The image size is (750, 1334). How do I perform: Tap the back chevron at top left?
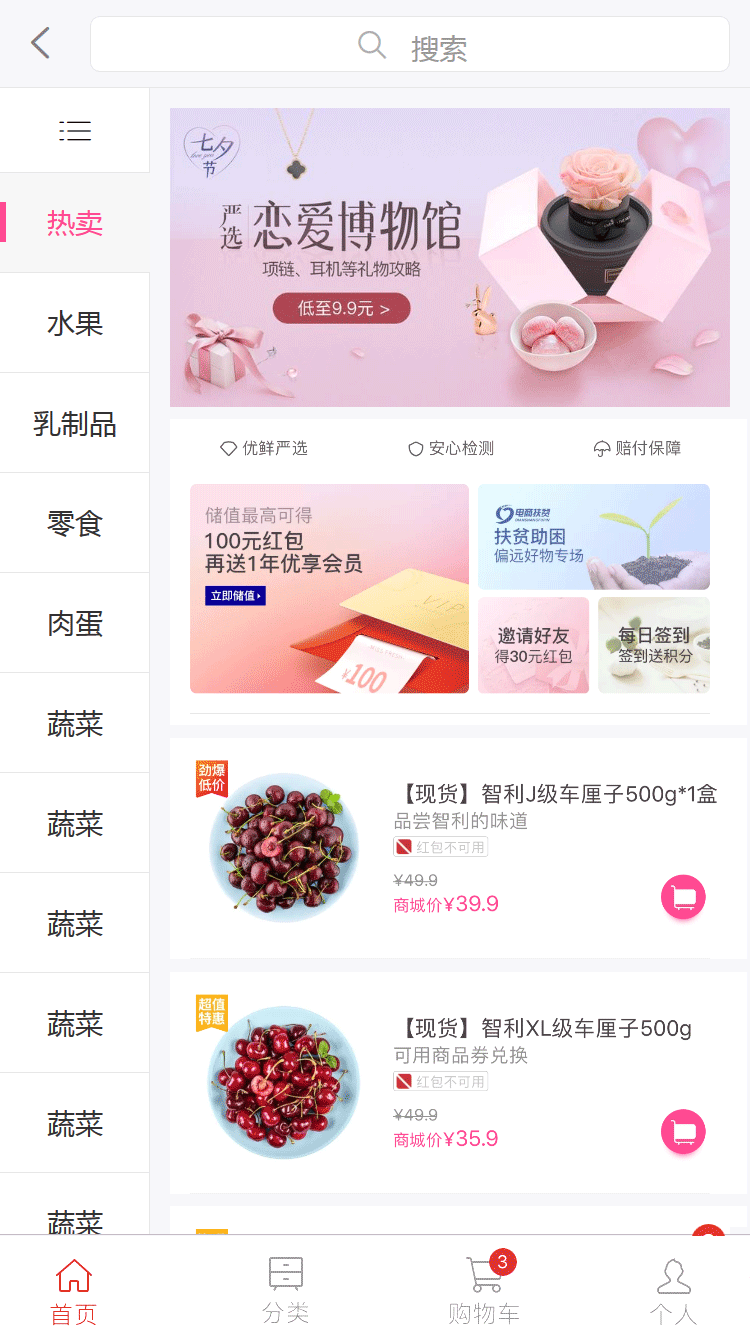pos(39,44)
